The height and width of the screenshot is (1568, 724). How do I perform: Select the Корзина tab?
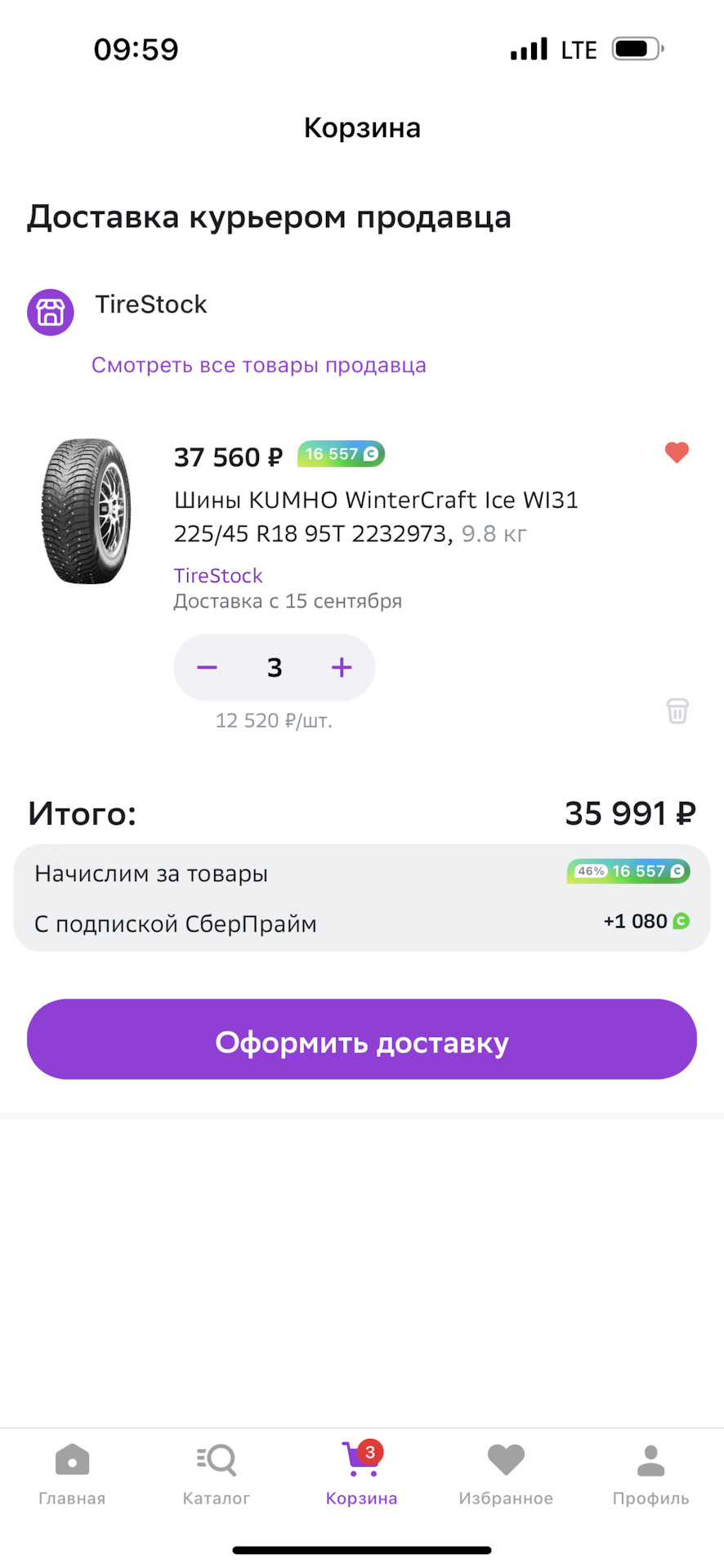pos(362,1476)
